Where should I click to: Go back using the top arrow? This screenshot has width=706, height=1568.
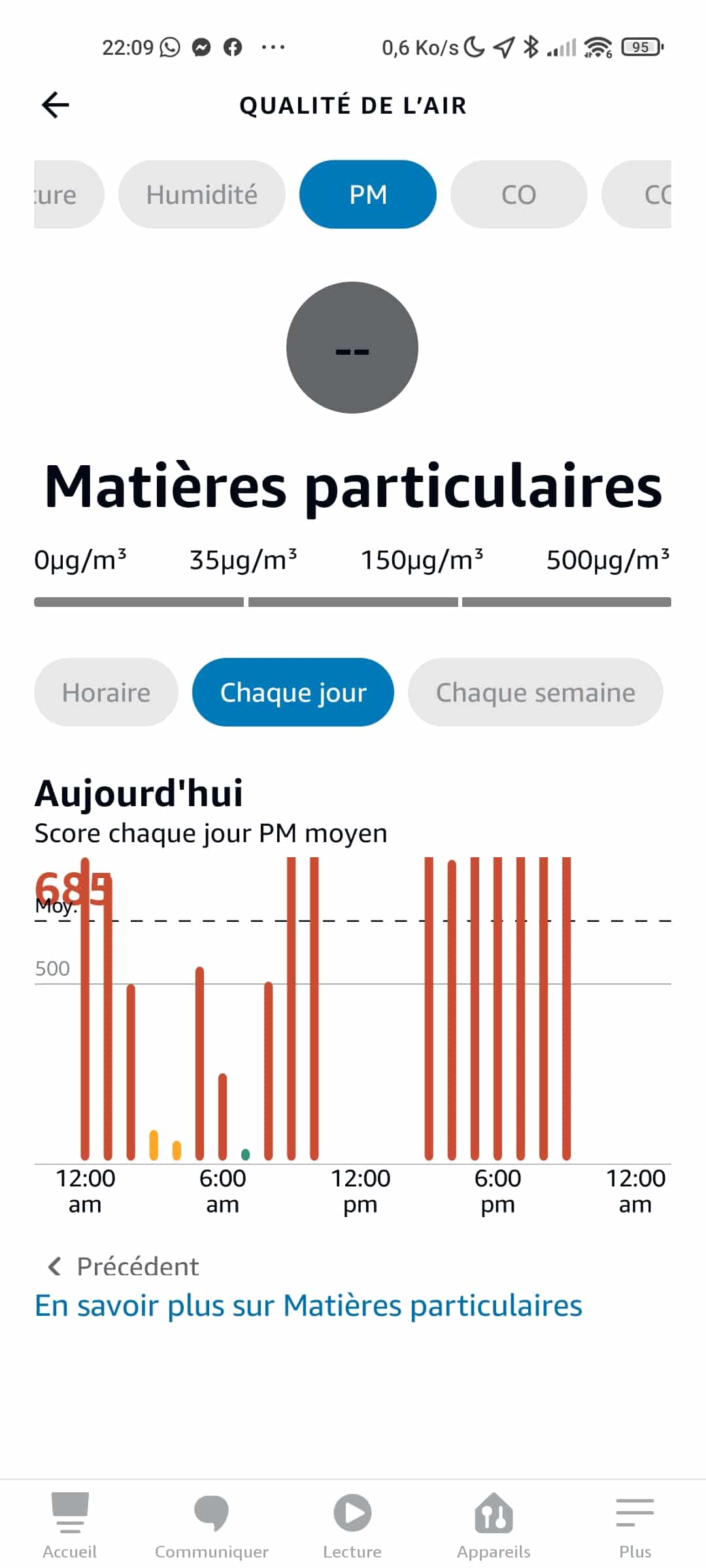[x=56, y=105]
